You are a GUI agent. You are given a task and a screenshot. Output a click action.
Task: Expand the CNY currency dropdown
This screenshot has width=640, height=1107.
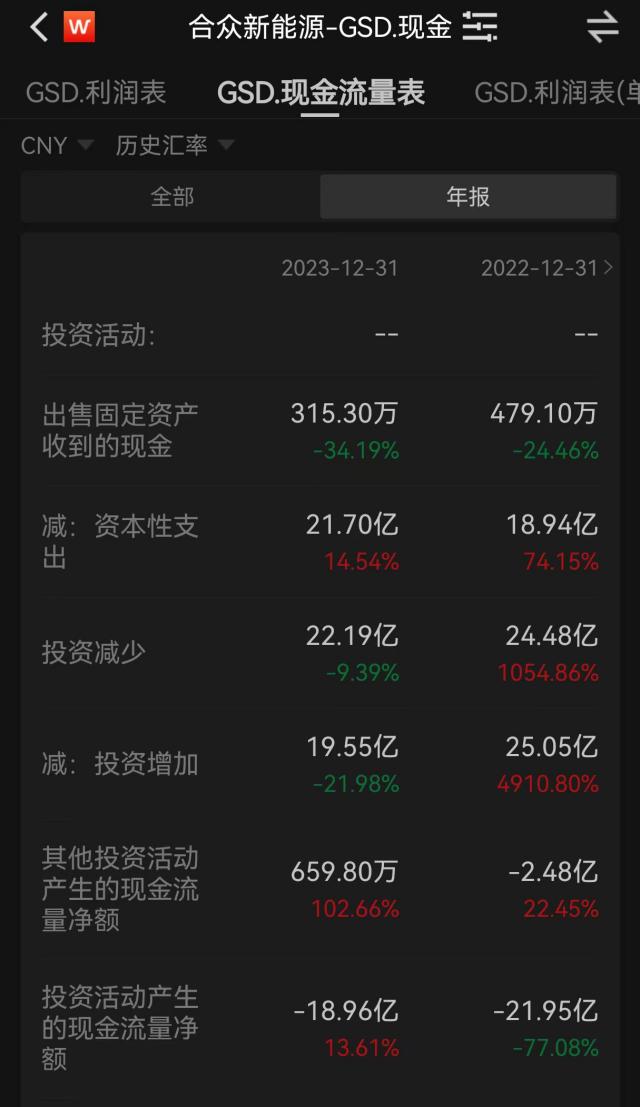click(x=57, y=145)
